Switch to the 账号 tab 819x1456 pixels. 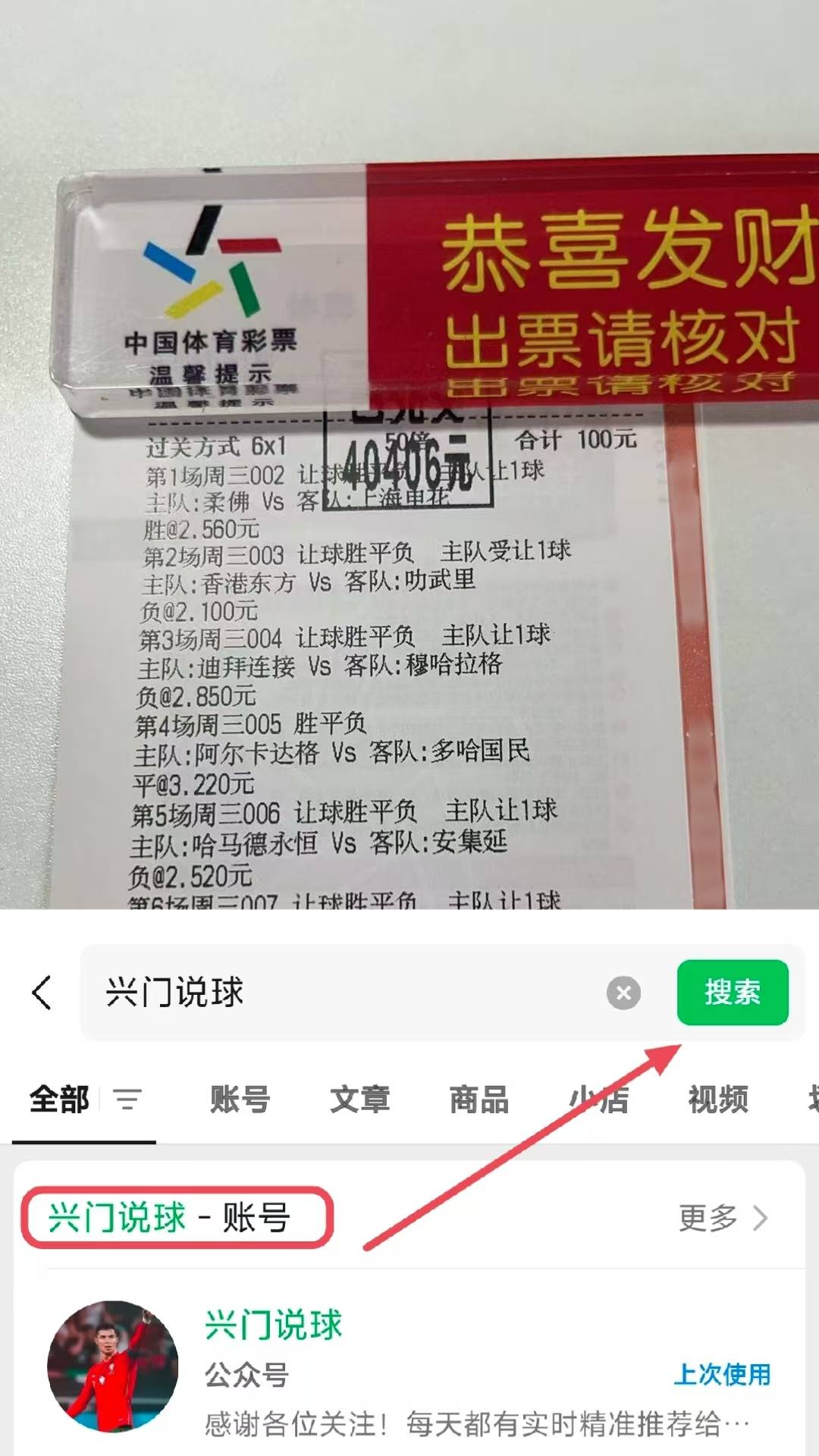pyautogui.click(x=240, y=1100)
